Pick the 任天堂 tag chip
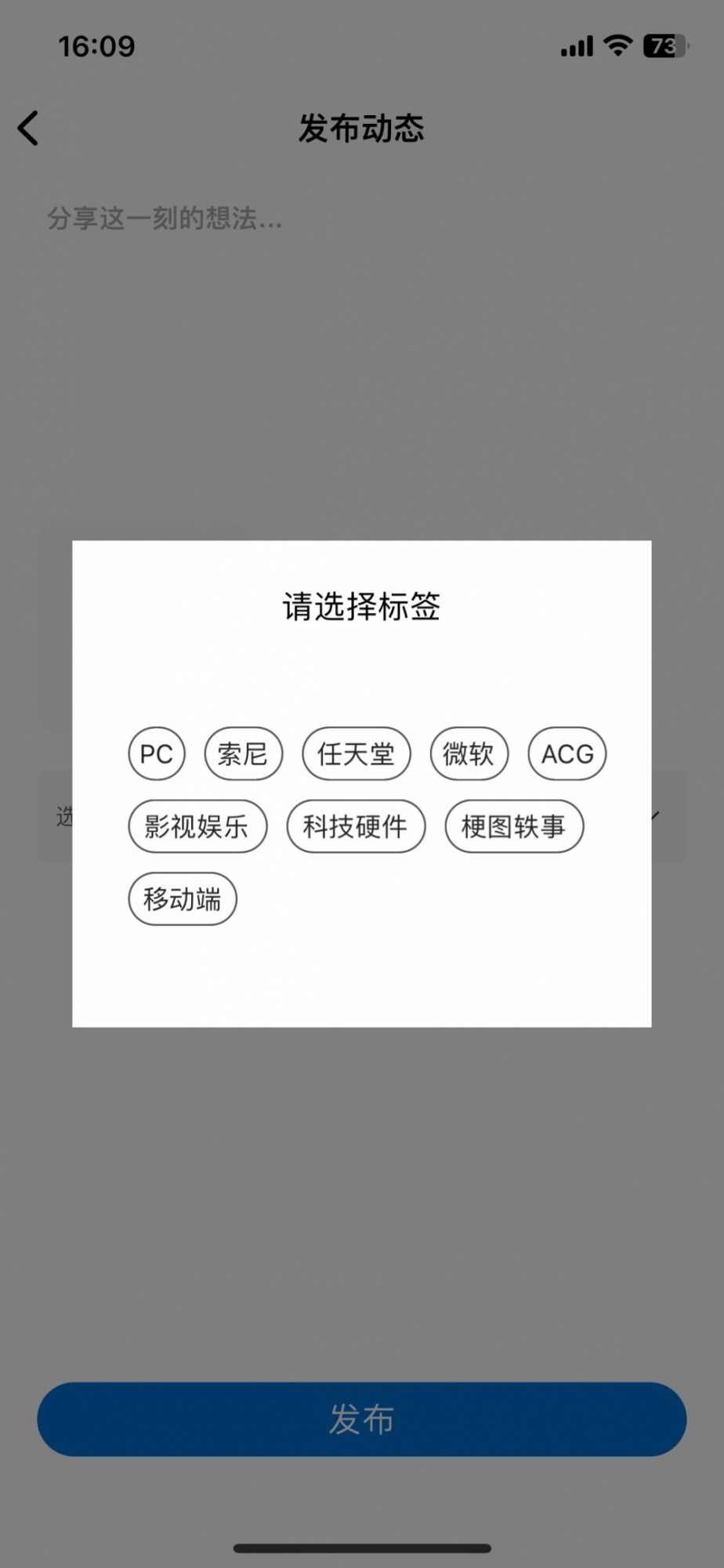The height and width of the screenshot is (1568, 724). [x=357, y=753]
